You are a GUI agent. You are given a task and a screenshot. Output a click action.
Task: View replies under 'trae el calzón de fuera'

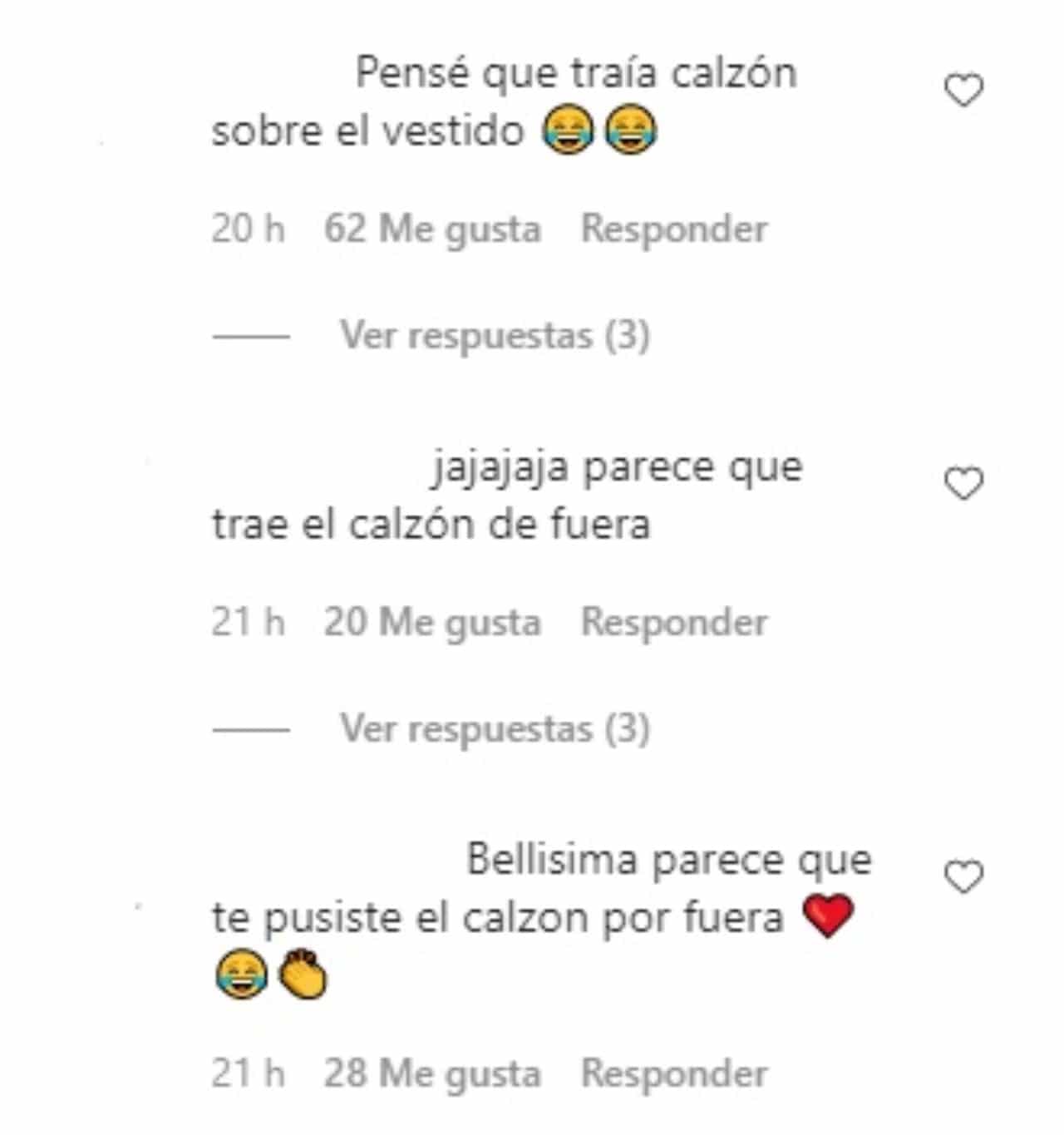click(x=495, y=728)
